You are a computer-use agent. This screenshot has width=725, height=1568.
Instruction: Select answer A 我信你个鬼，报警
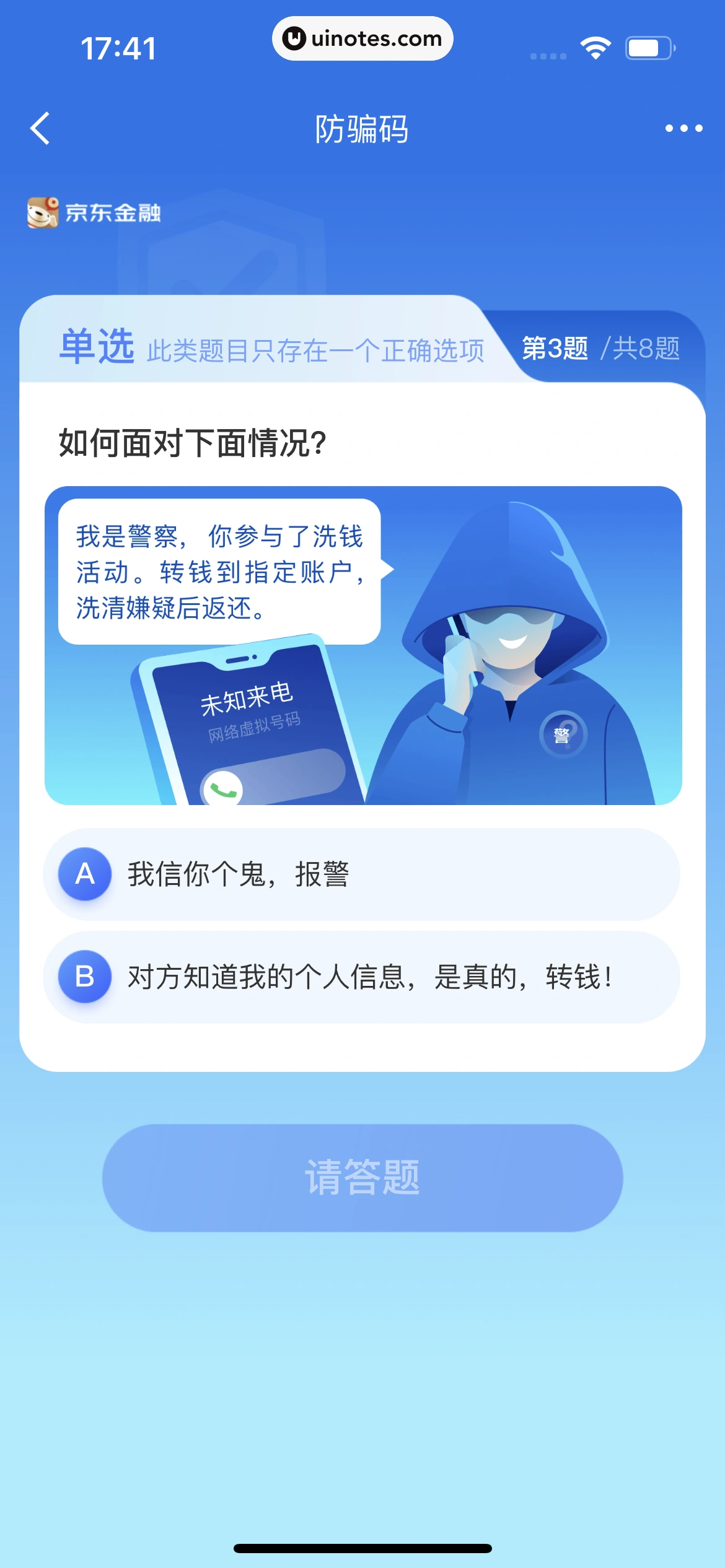362,874
